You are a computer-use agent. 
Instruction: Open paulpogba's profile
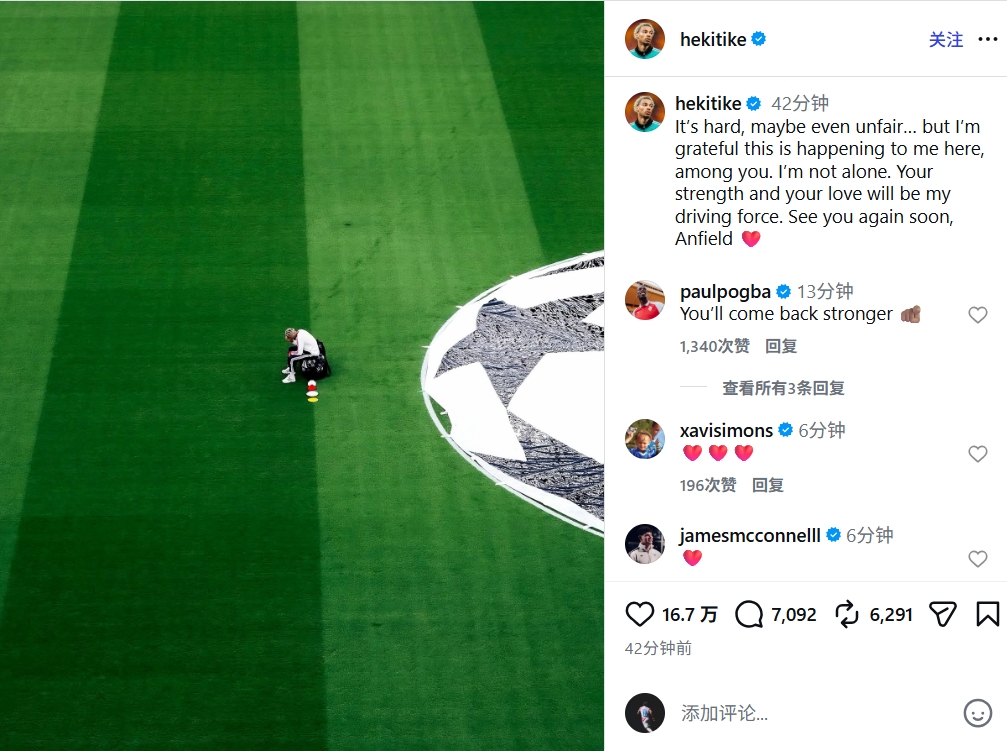pos(725,291)
